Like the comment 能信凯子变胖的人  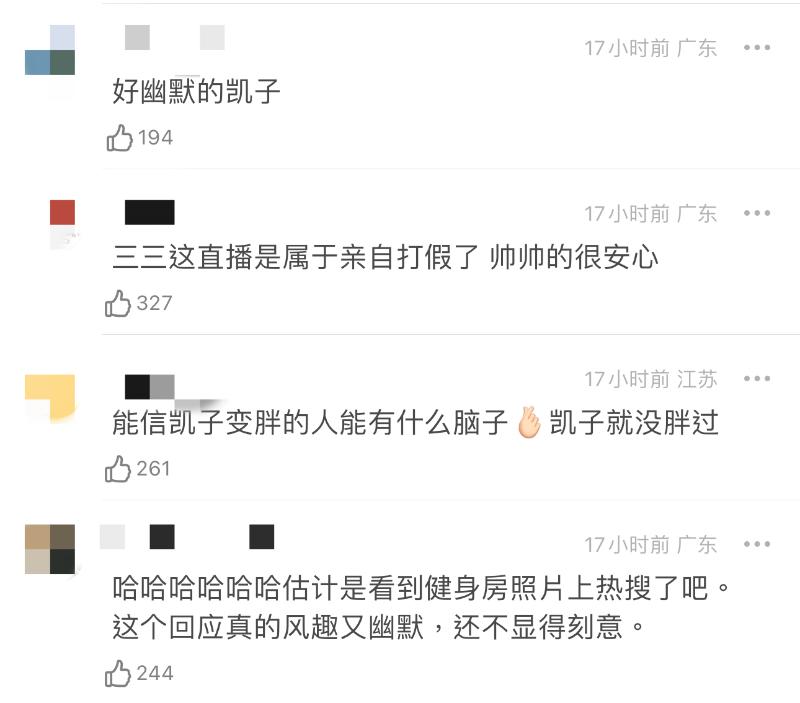click(120, 468)
